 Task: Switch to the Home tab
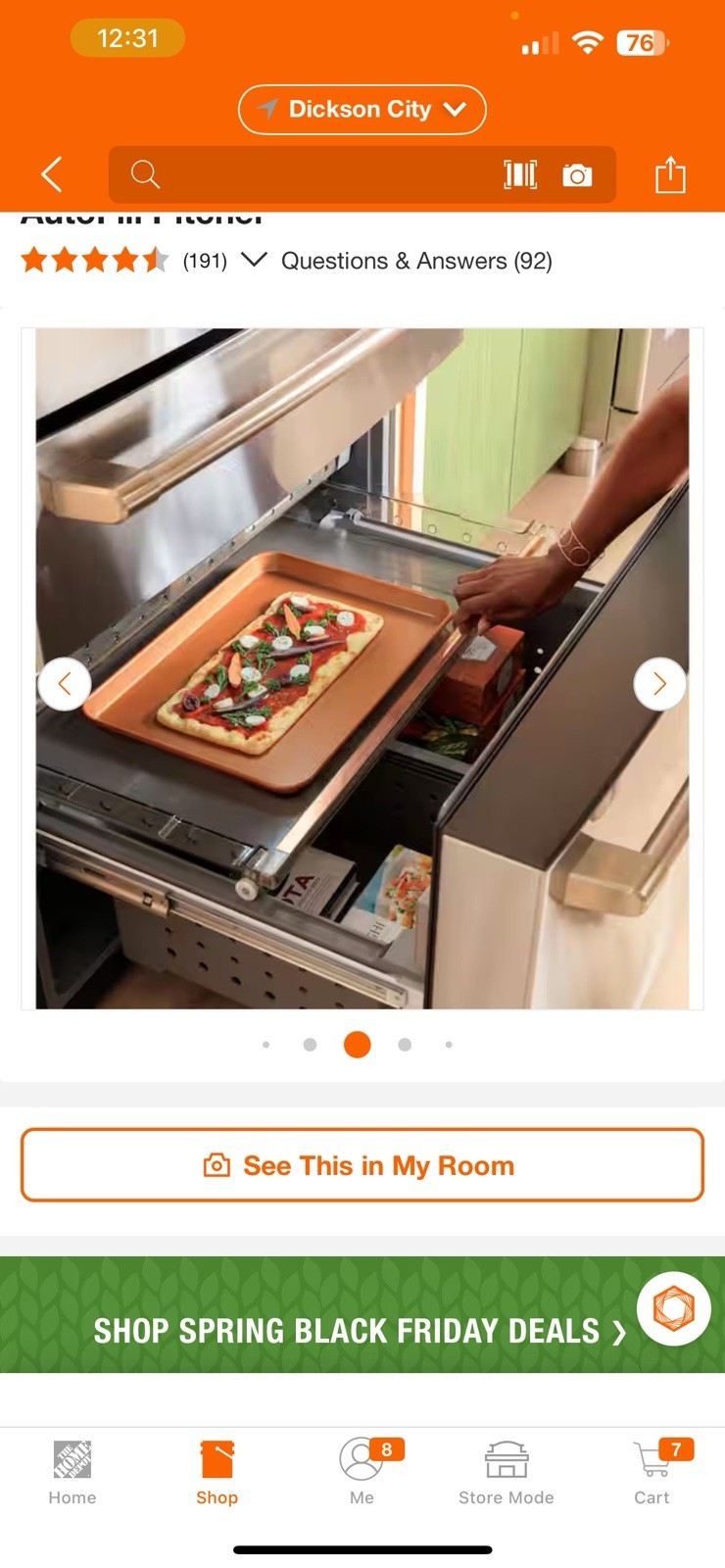click(72, 1473)
